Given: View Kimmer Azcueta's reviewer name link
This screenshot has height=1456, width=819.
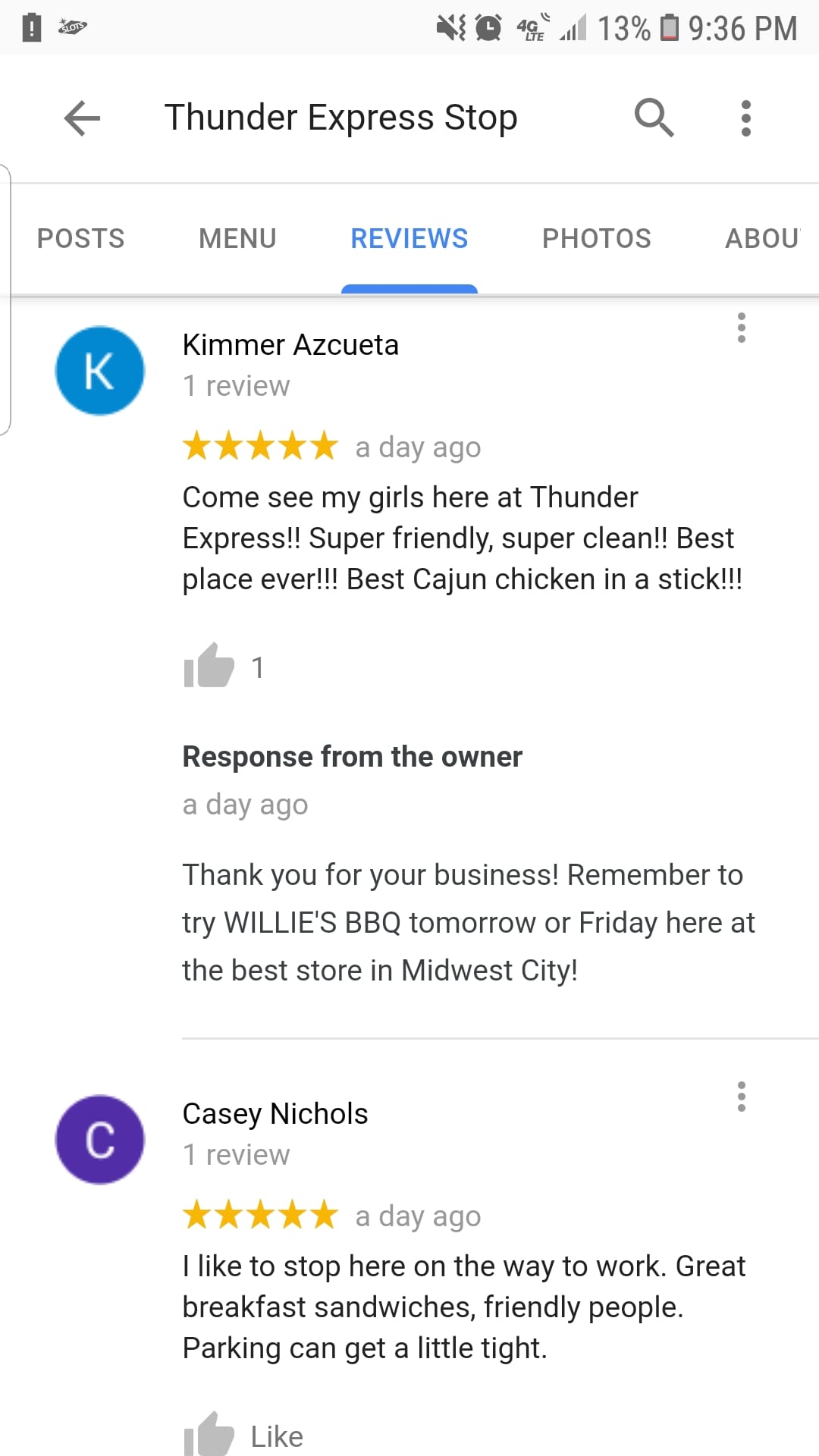Looking at the screenshot, I should pos(290,345).
